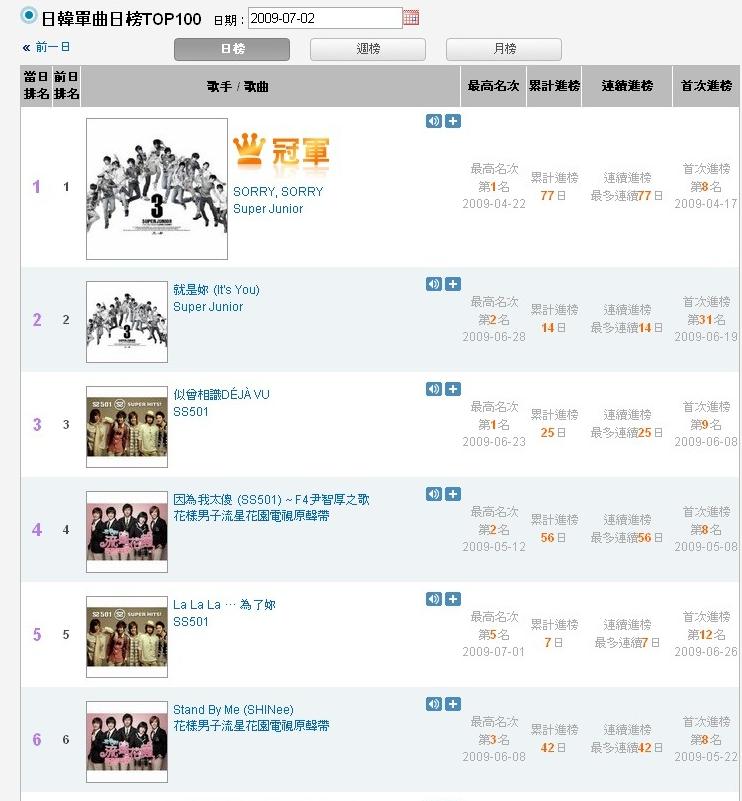This screenshot has width=742, height=801.
Task: Switch to the 週榜 weekly chart tab
Action: pyautogui.click(x=367, y=49)
